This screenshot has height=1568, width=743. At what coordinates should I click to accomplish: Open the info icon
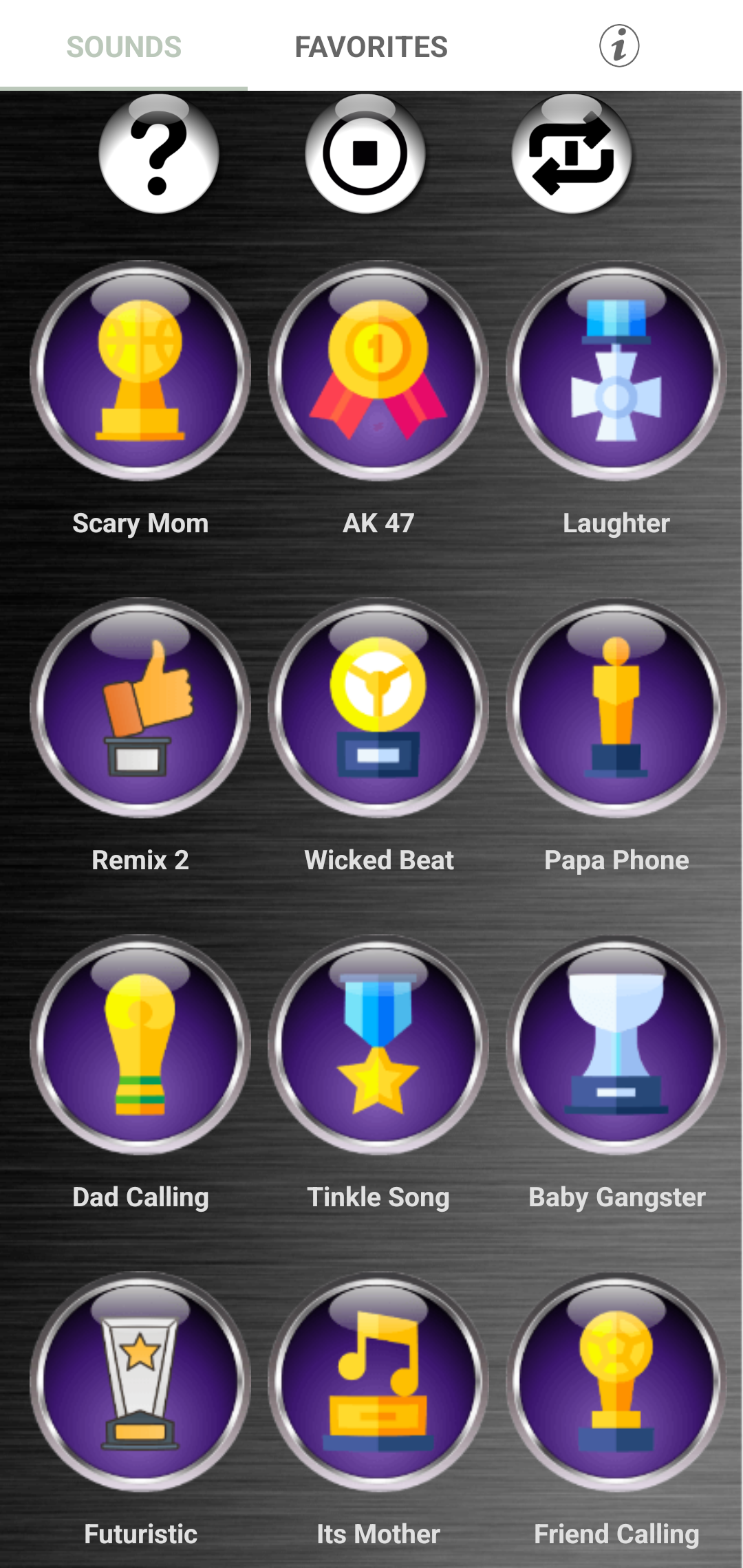coord(619,46)
